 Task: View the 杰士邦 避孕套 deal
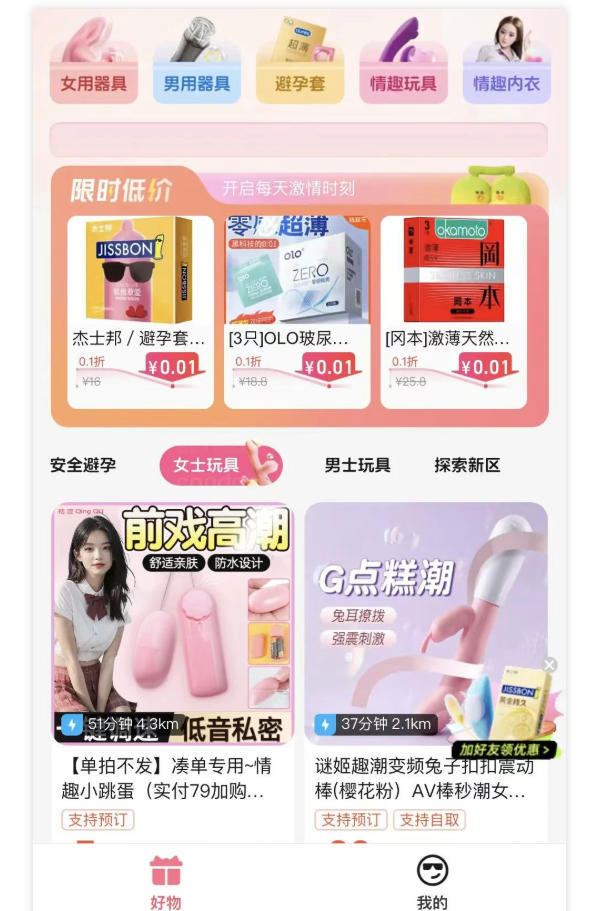(140, 311)
